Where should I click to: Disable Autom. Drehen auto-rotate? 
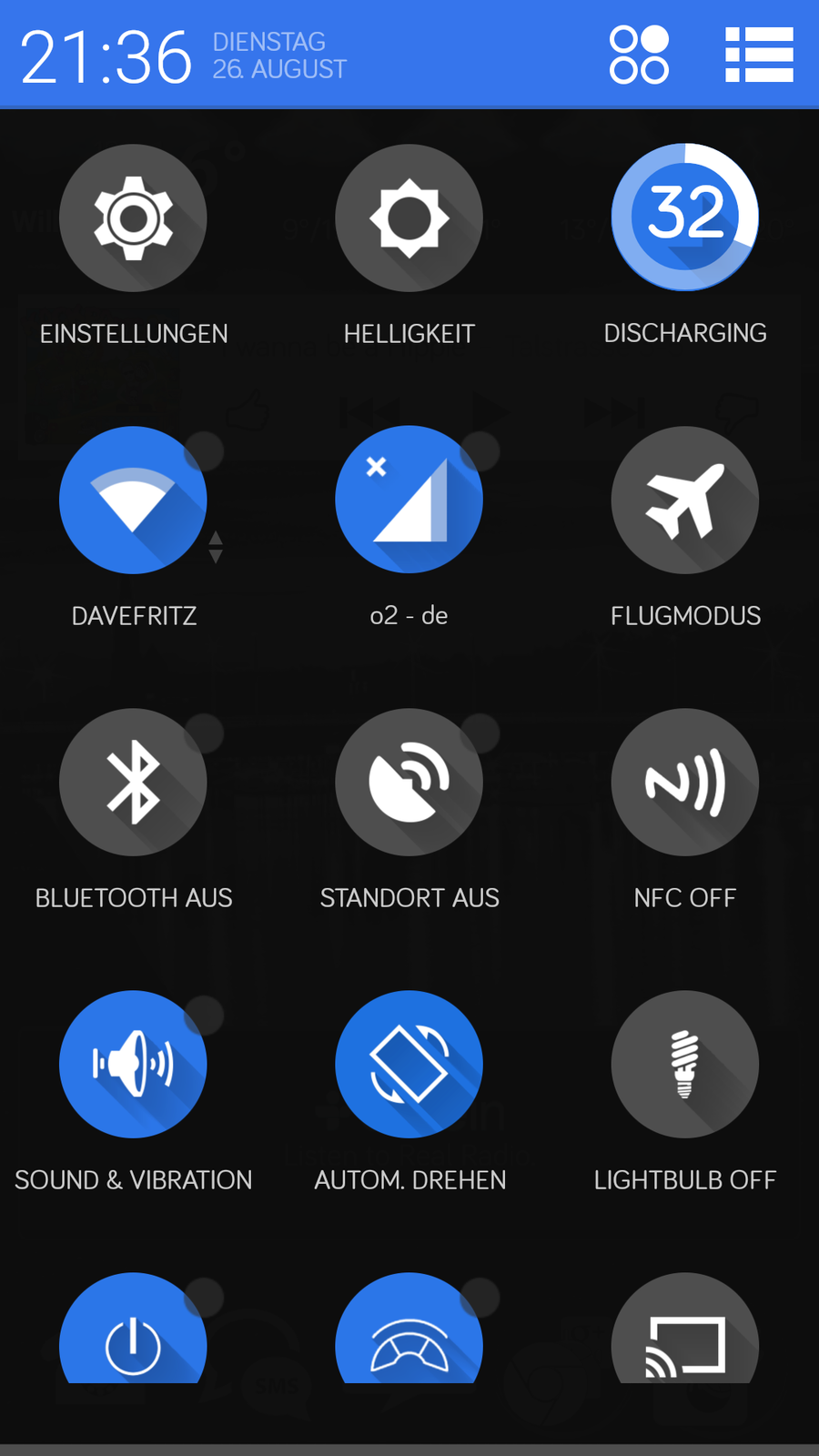click(x=409, y=1065)
